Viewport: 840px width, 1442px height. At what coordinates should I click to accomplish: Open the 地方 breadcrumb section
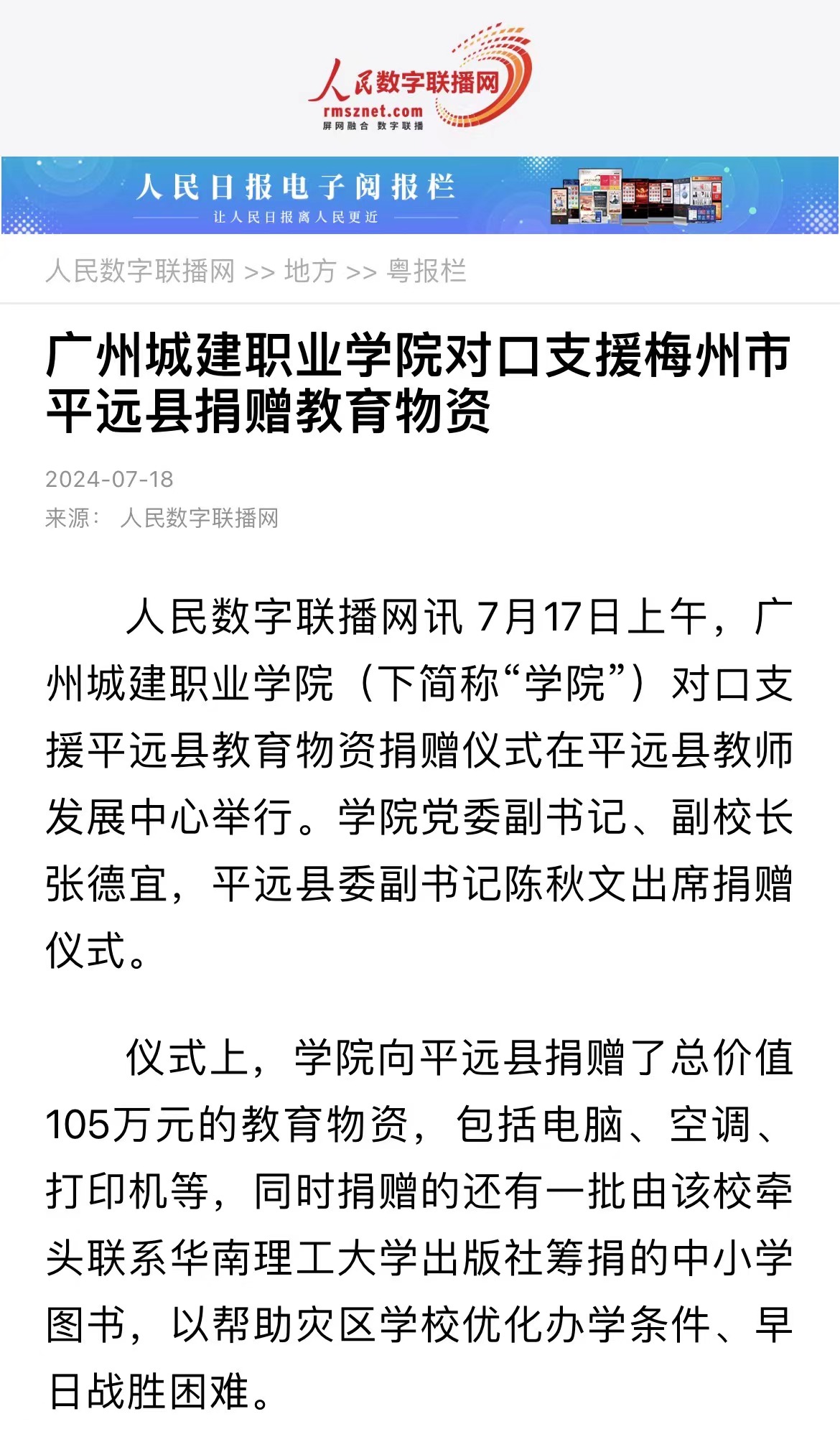click(x=310, y=271)
